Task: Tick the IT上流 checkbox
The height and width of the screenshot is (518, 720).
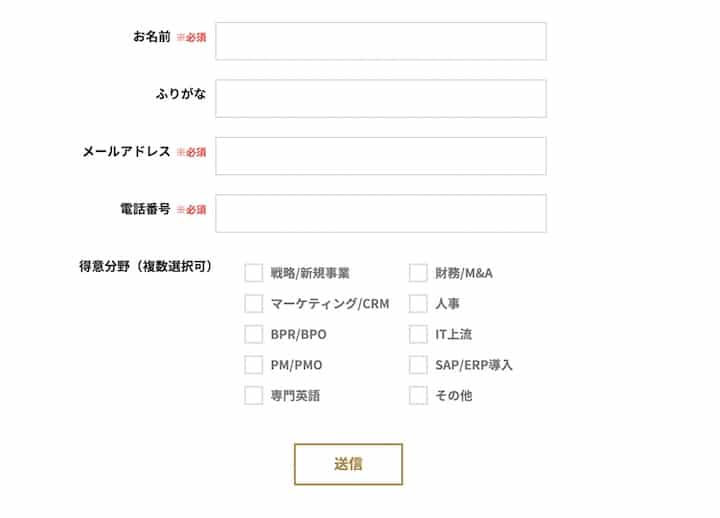Action: (418, 334)
